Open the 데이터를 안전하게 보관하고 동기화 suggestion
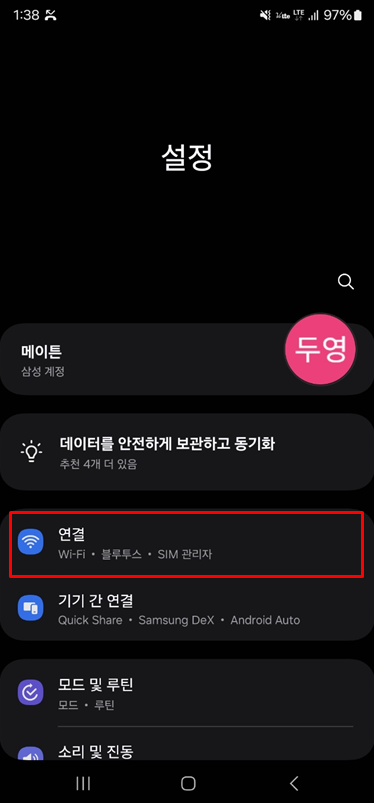 [x=187, y=452]
